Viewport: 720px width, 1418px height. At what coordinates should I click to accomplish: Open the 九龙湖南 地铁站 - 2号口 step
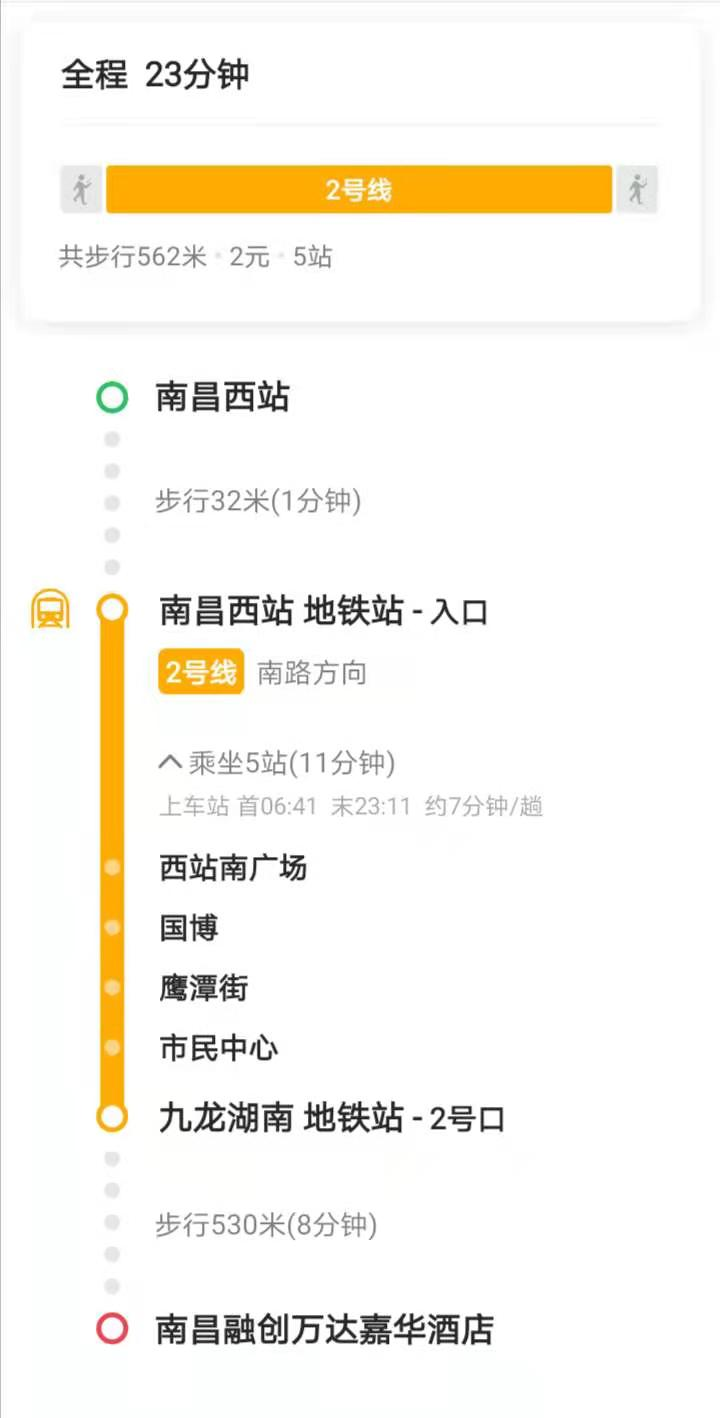pos(331,1118)
